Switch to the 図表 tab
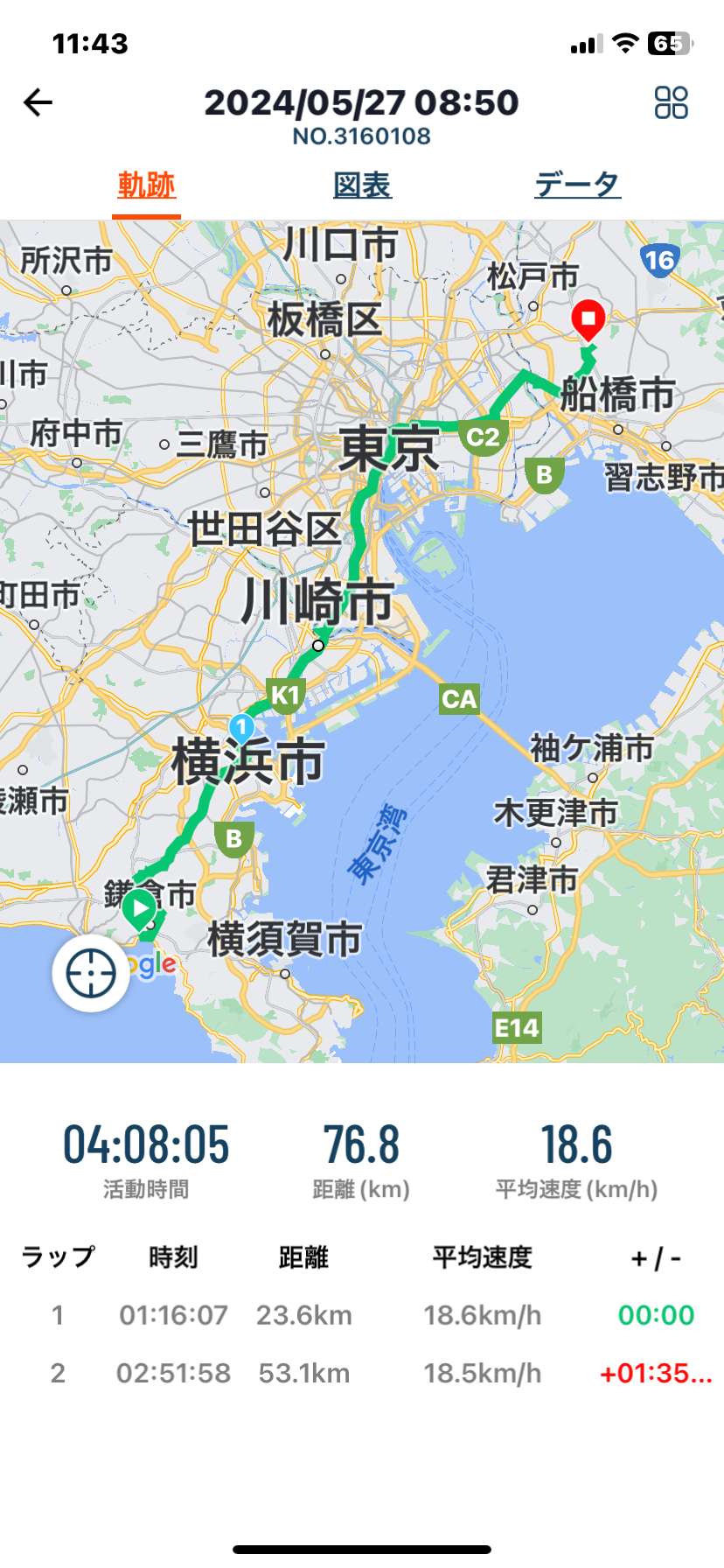This screenshot has height=1568, width=724. [362, 185]
